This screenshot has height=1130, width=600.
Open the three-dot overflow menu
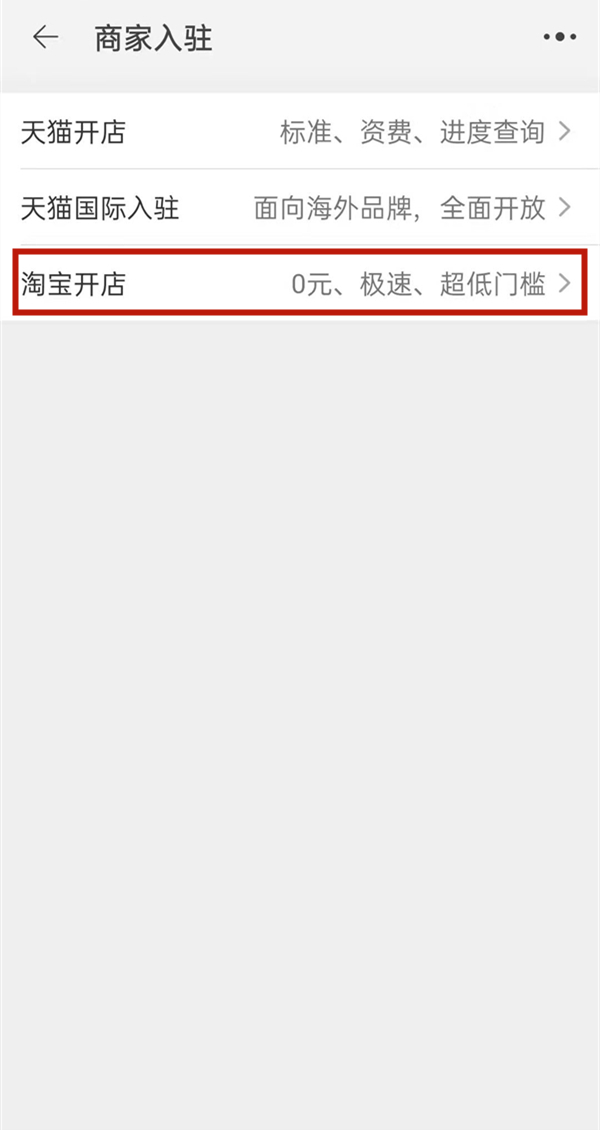click(x=559, y=38)
